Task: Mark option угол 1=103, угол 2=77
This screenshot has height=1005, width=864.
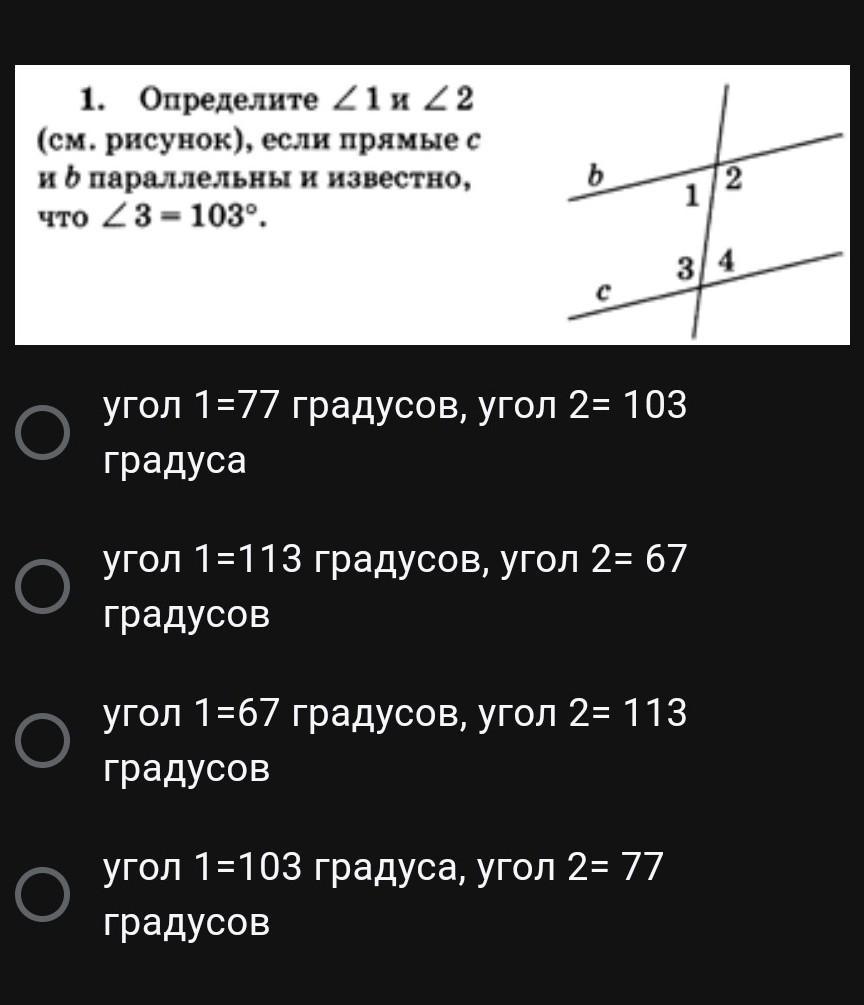Action: [x=42, y=894]
